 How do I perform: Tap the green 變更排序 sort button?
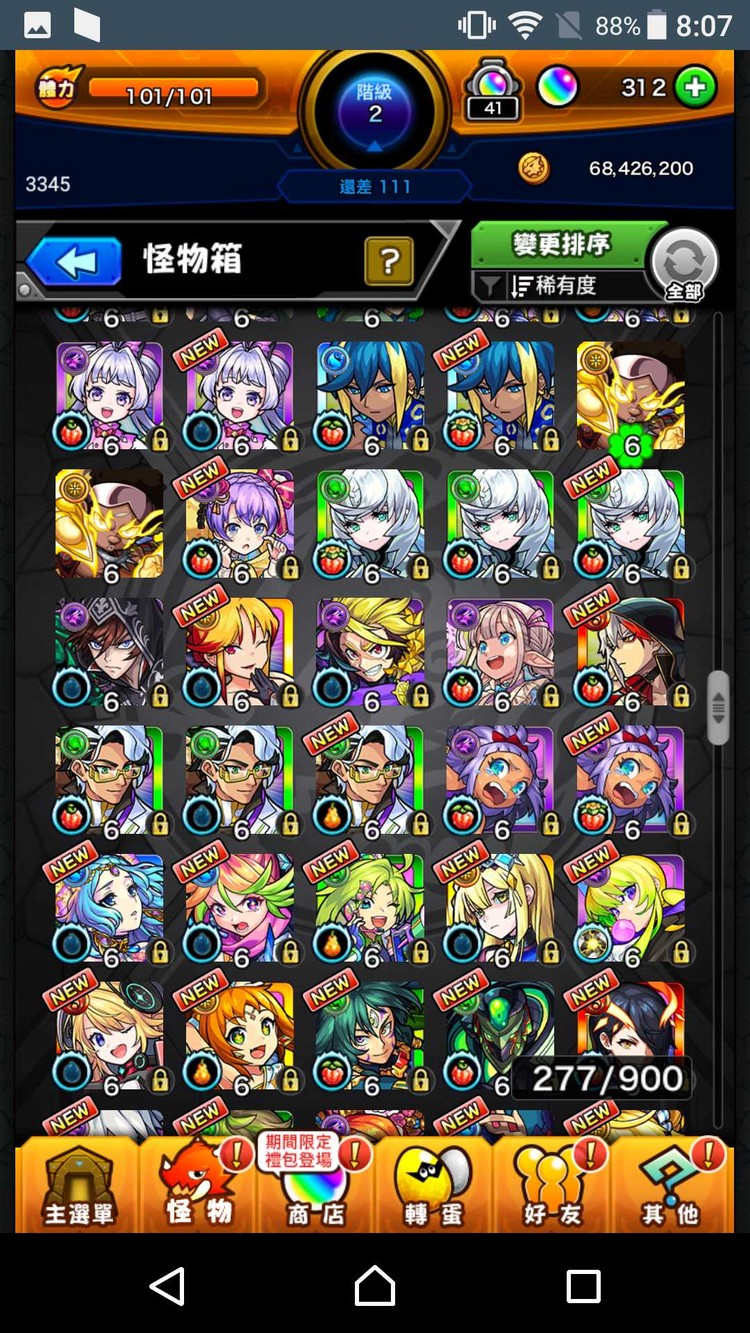click(560, 244)
